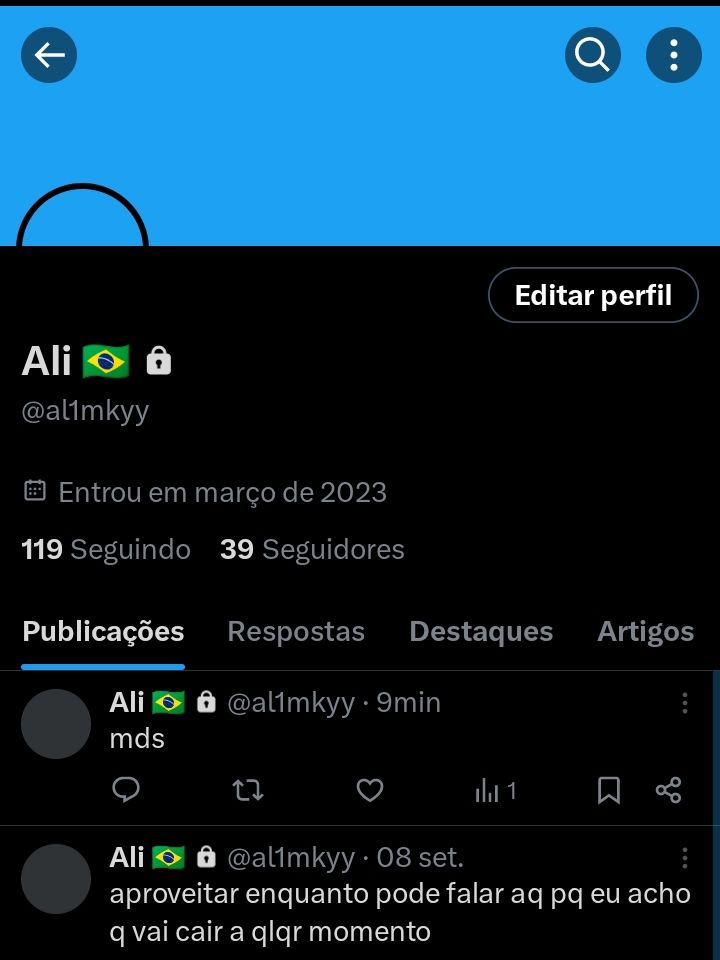Switch to the Destaques tab
The width and height of the screenshot is (720, 960).
481,632
